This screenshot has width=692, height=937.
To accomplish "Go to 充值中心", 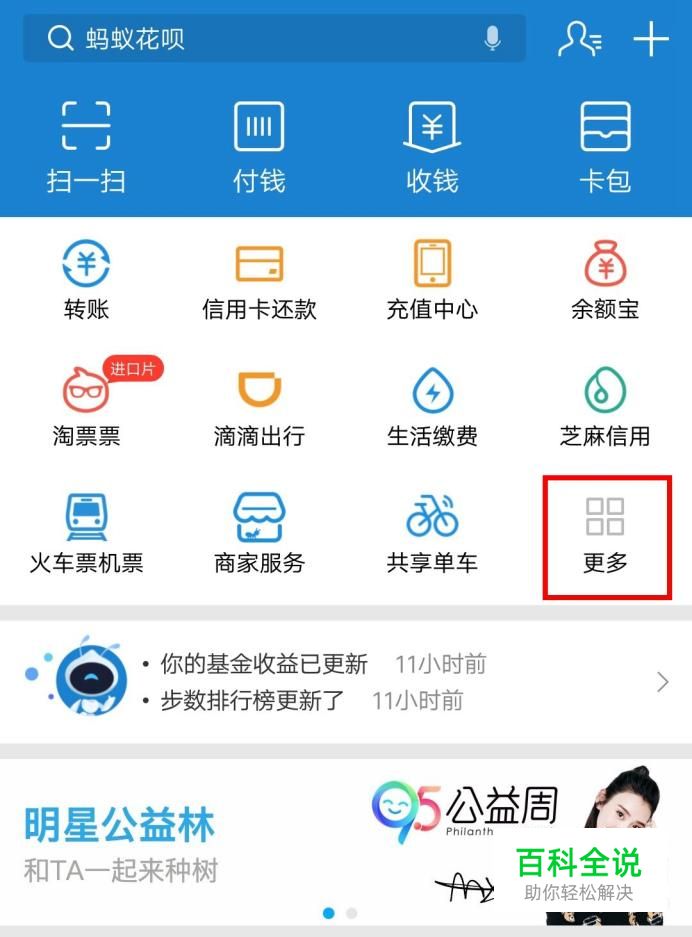I will (x=432, y=280).
